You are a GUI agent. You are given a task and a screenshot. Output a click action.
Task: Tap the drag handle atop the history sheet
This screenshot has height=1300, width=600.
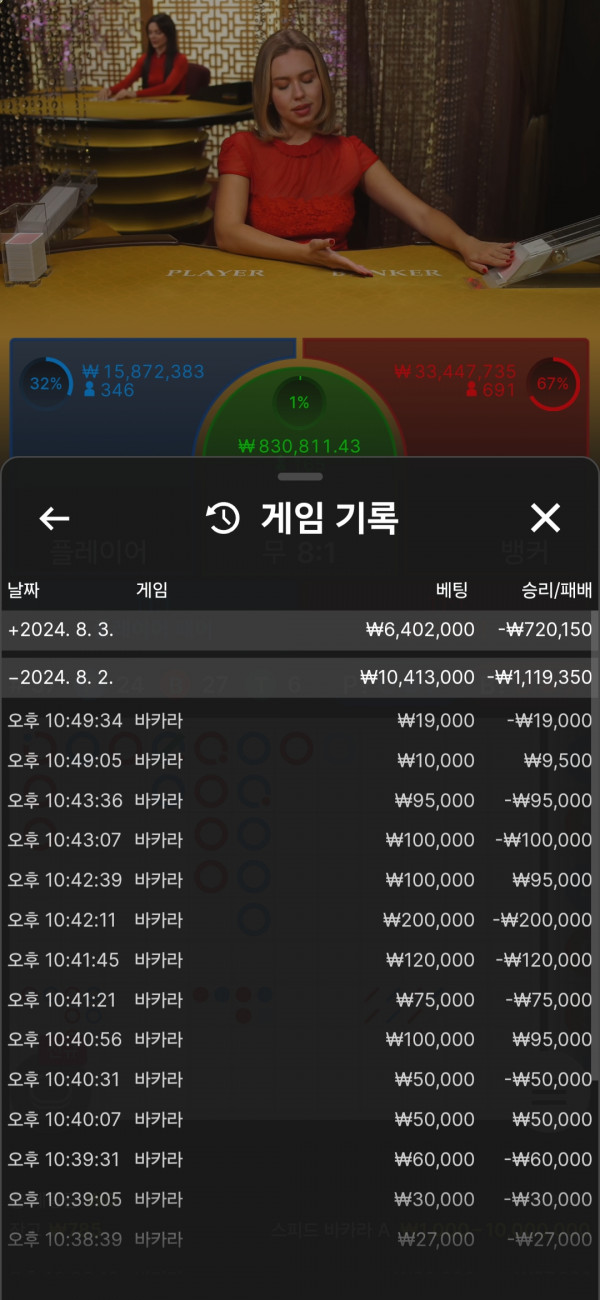300,476
